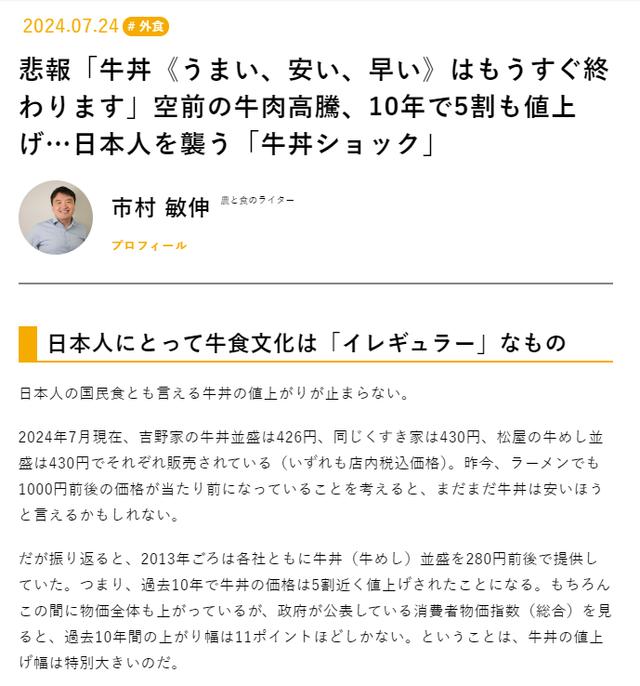The height and width of the screenshot is (686, 640).
Task: Open author 市村 敏伸's profile photo
Action: click(56, 217)
